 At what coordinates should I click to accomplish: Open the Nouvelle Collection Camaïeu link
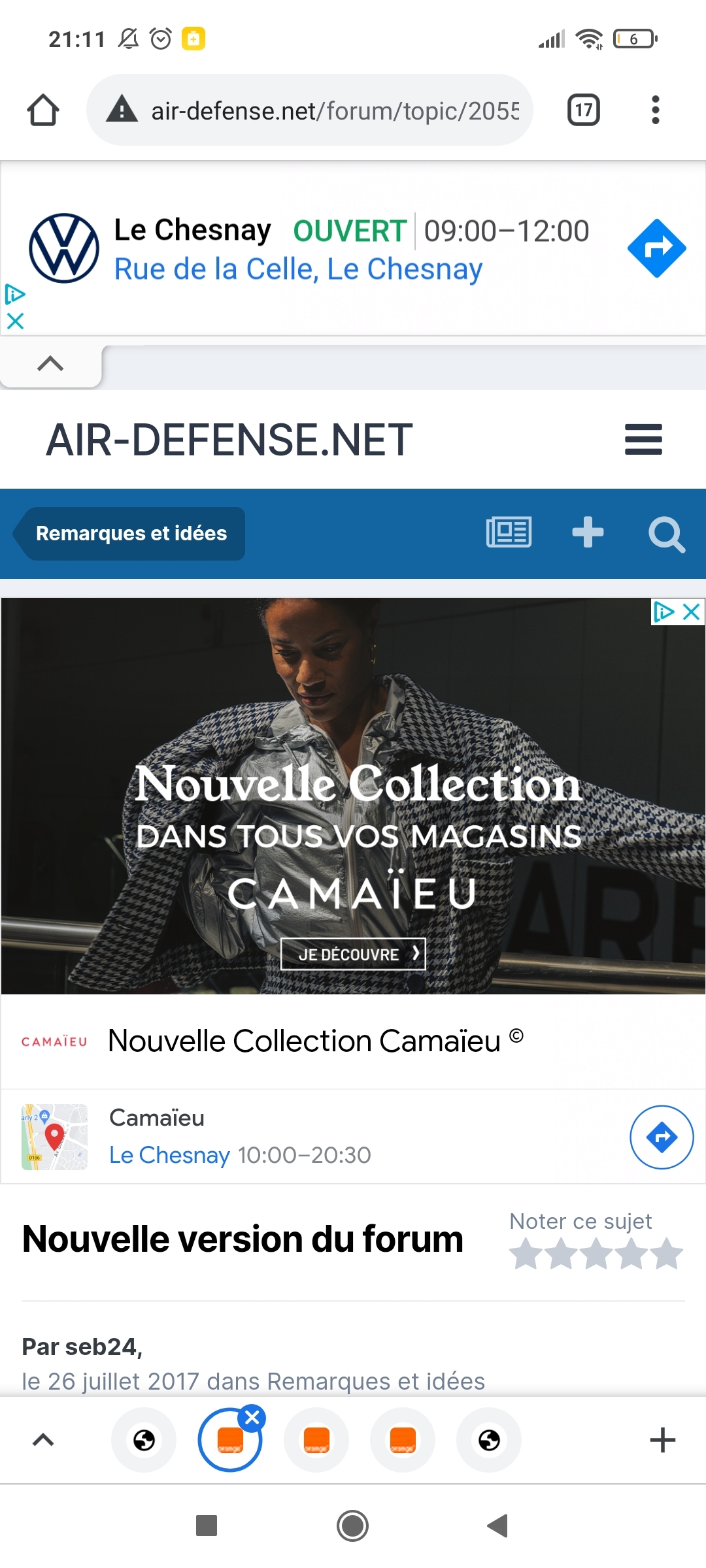click(304, 1041)
